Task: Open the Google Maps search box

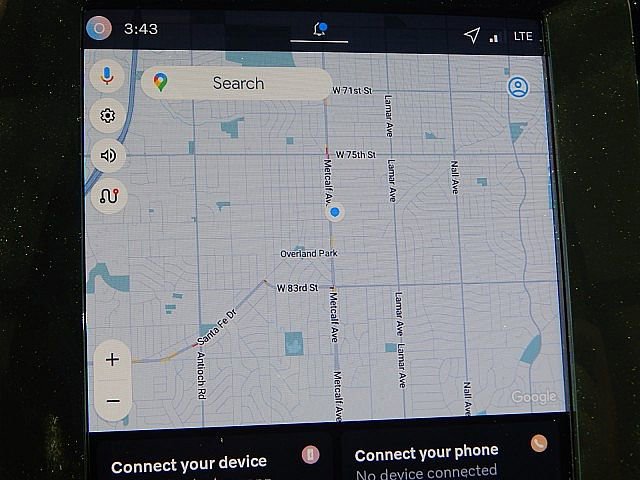Action: [x=236, y=83]
